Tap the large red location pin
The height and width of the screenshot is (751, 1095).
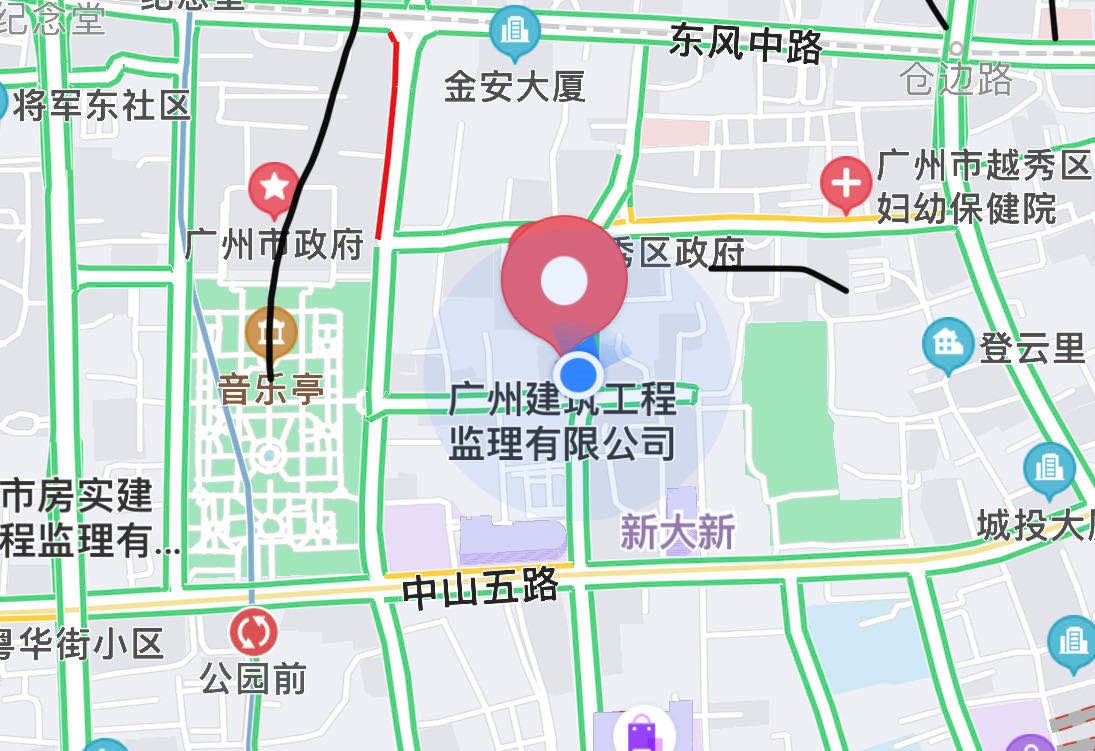(564, 282)
